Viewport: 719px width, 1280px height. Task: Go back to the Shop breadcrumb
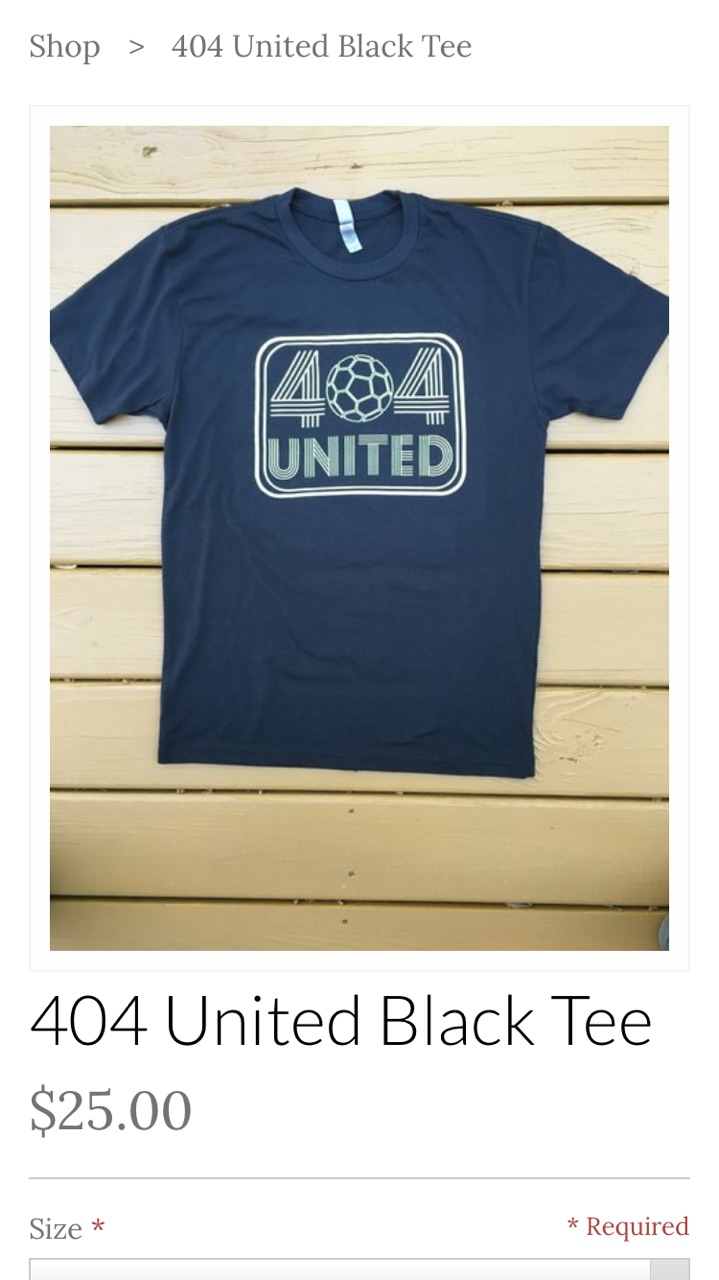[64, 46]
